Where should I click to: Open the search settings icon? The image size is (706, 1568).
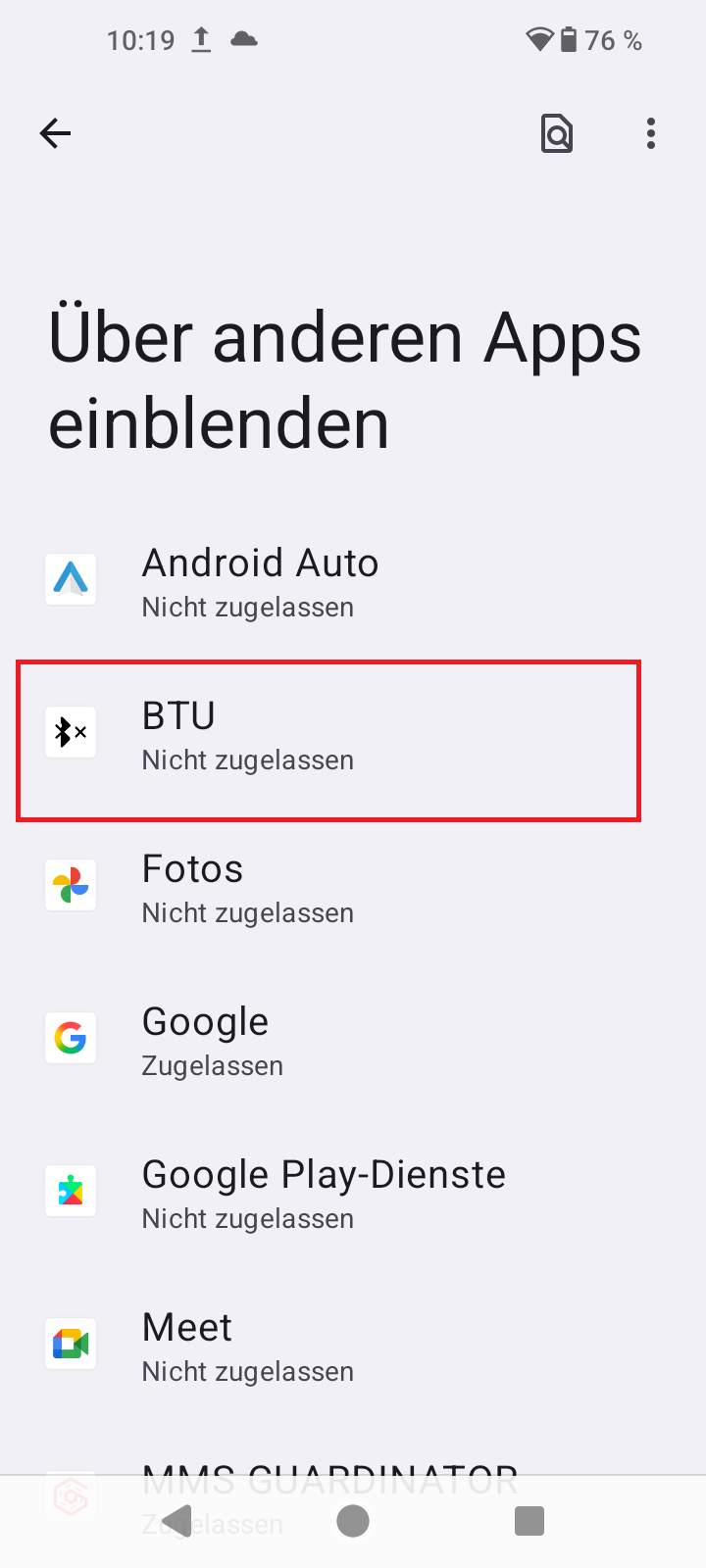click(557, 133)
